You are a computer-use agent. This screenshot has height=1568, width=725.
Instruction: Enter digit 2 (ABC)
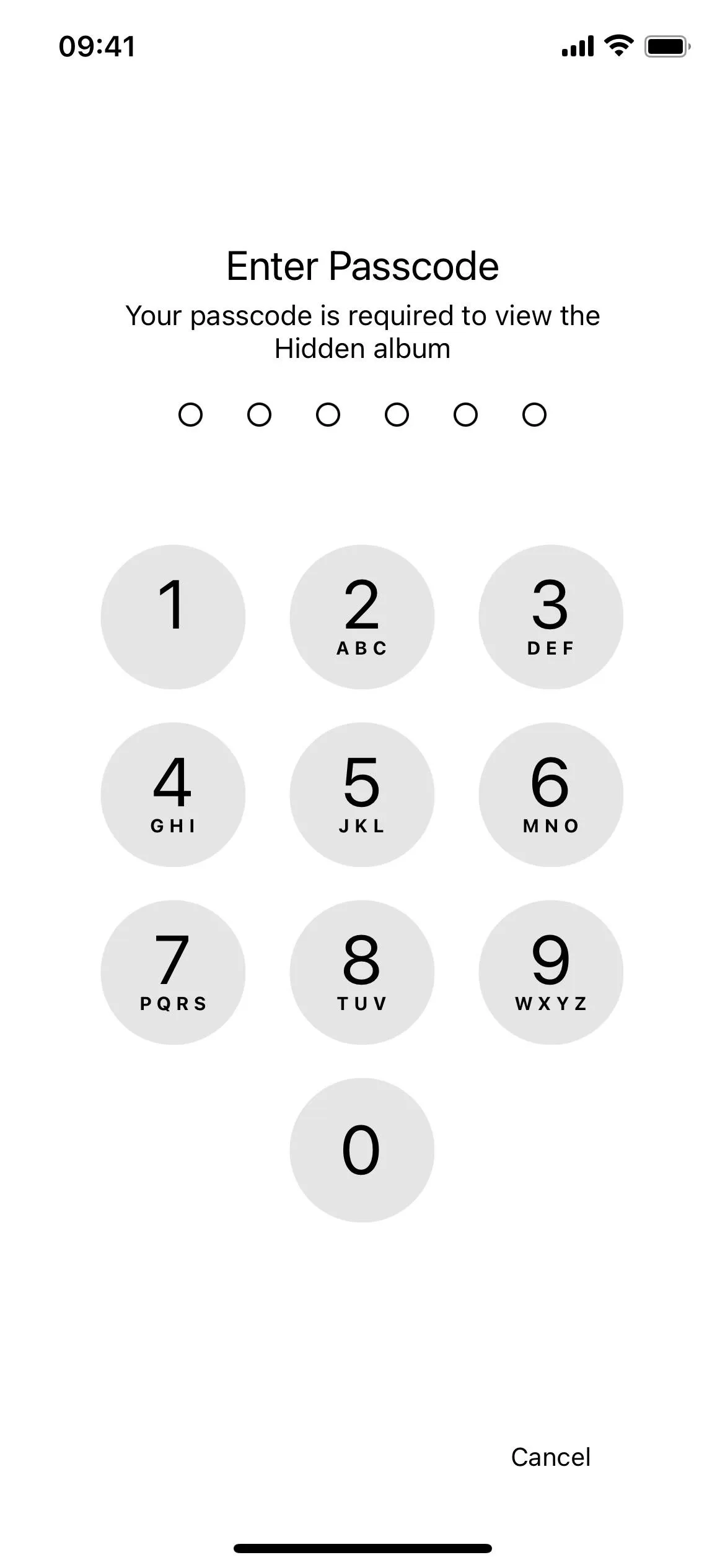pos(362,617)
